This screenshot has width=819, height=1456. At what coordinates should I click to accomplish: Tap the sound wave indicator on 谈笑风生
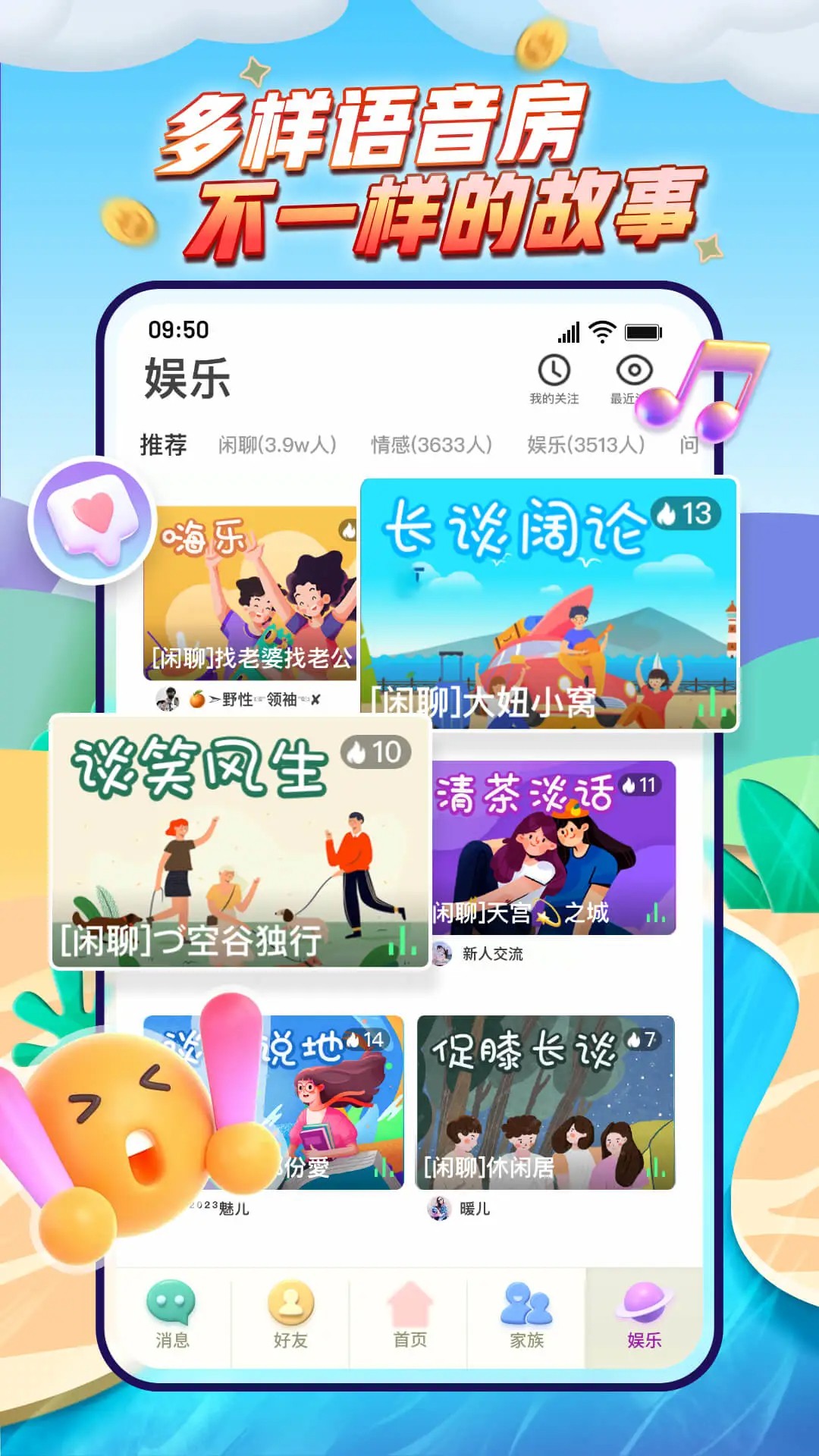pos(404,940)
